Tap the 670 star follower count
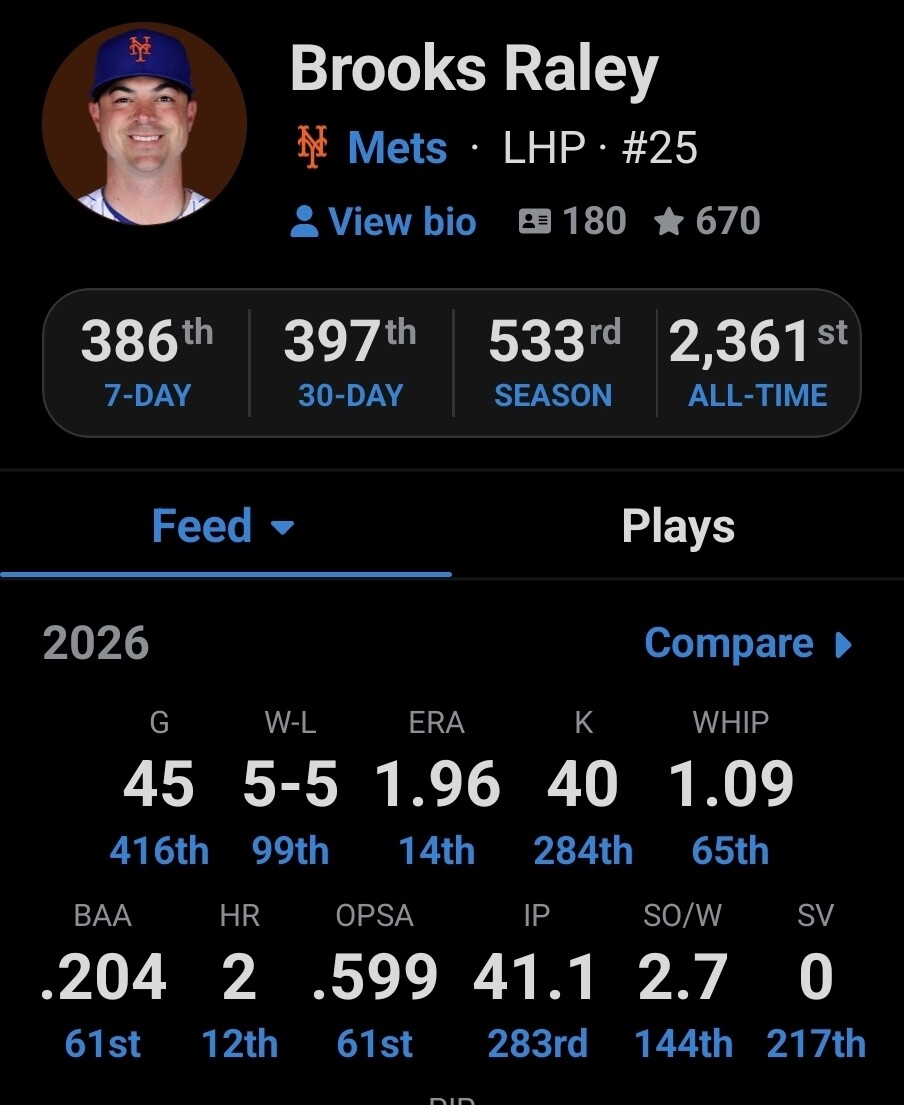 point(707,221)
